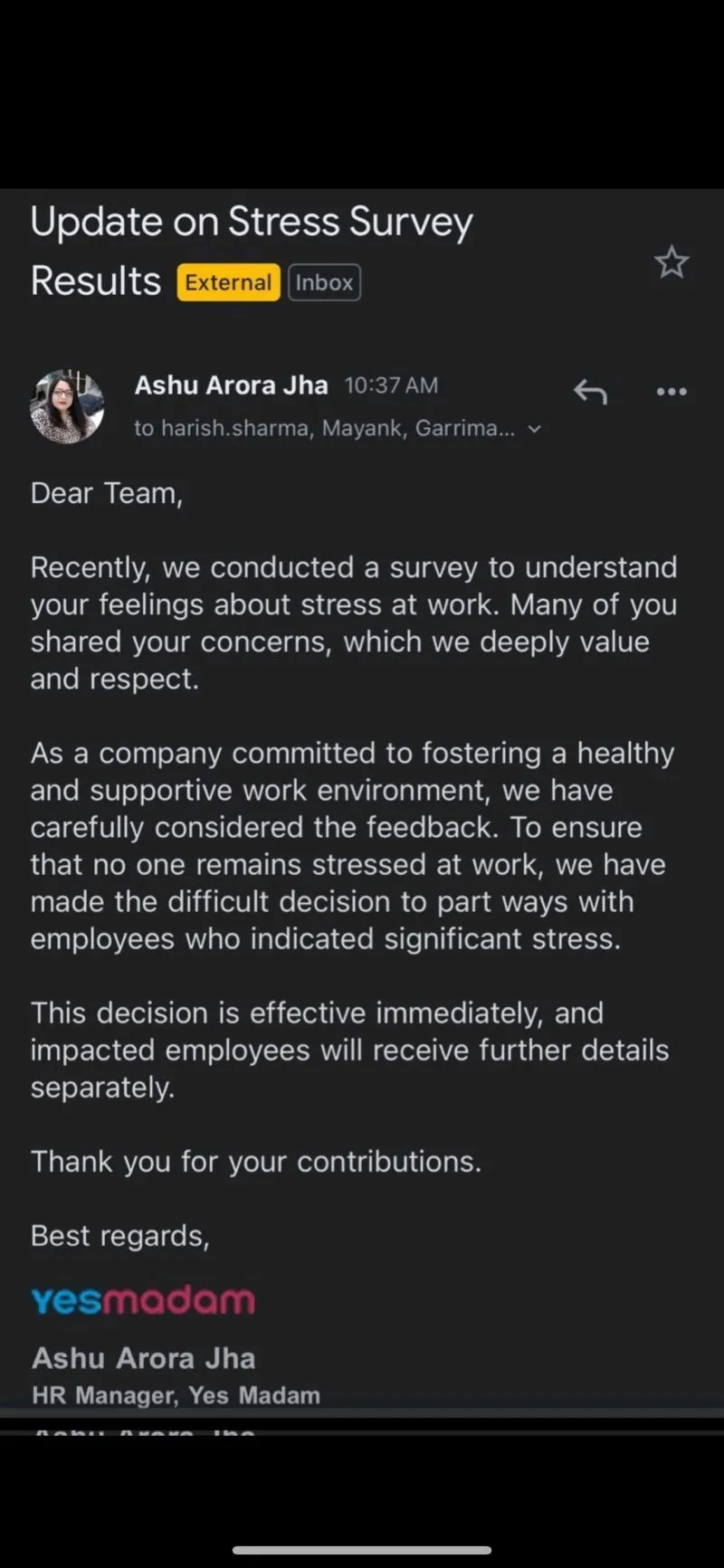
Task: Open the email overflow menu
Action: coord(672,392)
